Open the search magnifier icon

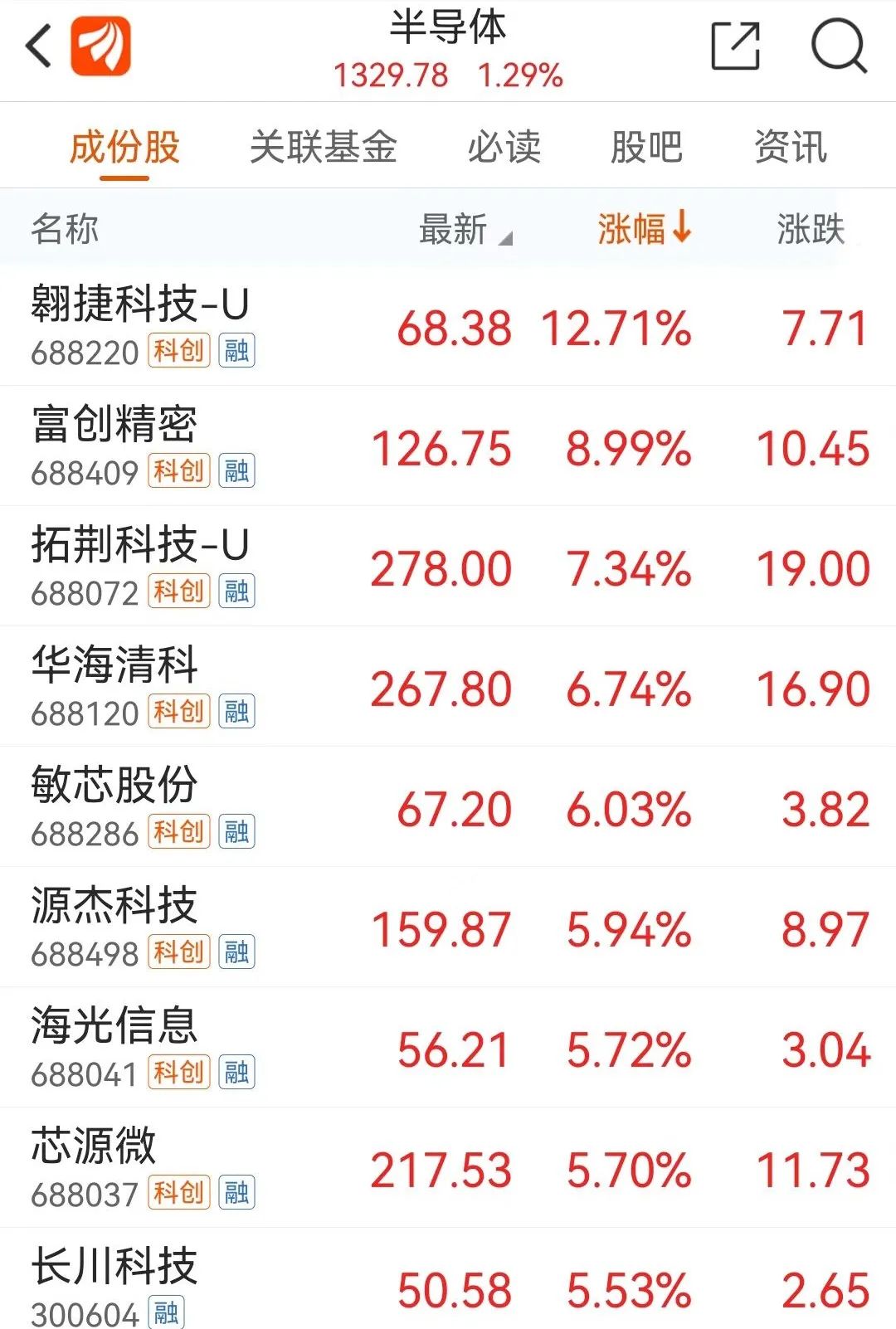[838, 46]
